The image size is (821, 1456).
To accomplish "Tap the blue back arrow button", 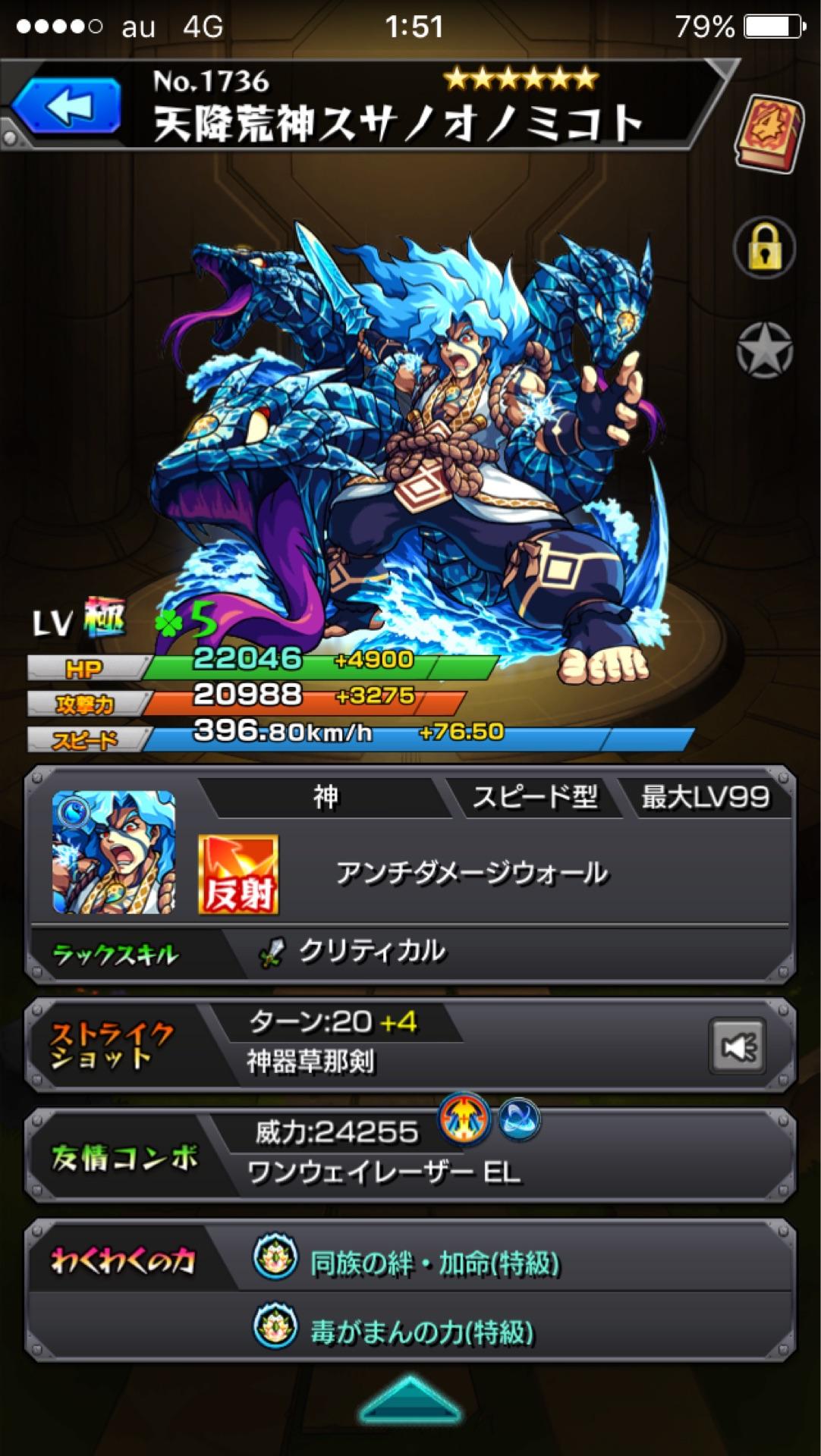I will tap(68, 108).
